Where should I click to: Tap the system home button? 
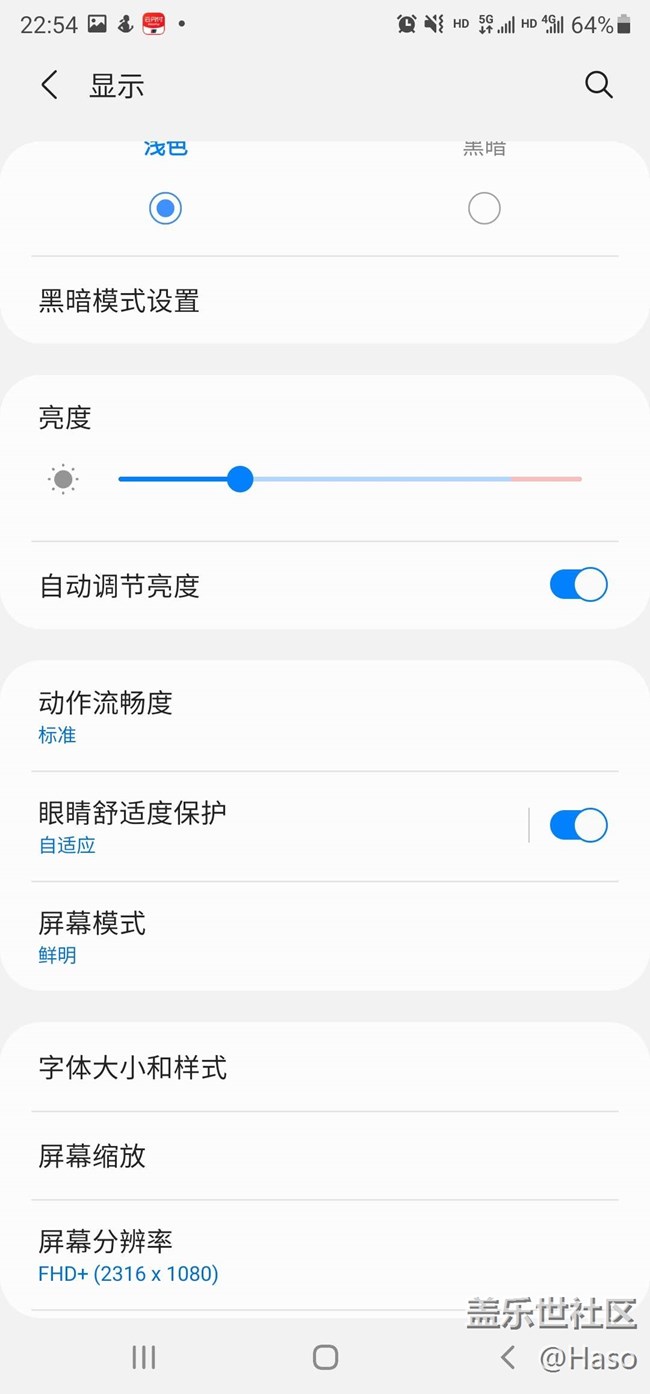coord(325,1357)
